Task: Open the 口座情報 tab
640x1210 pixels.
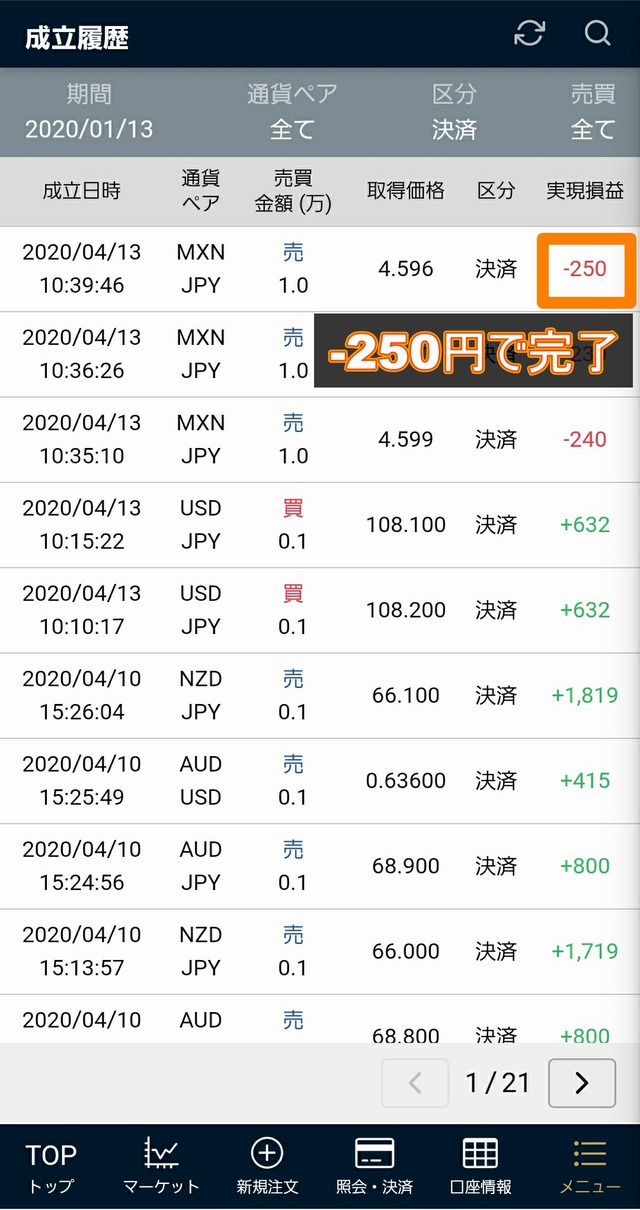Action: tap(480, 1167)
